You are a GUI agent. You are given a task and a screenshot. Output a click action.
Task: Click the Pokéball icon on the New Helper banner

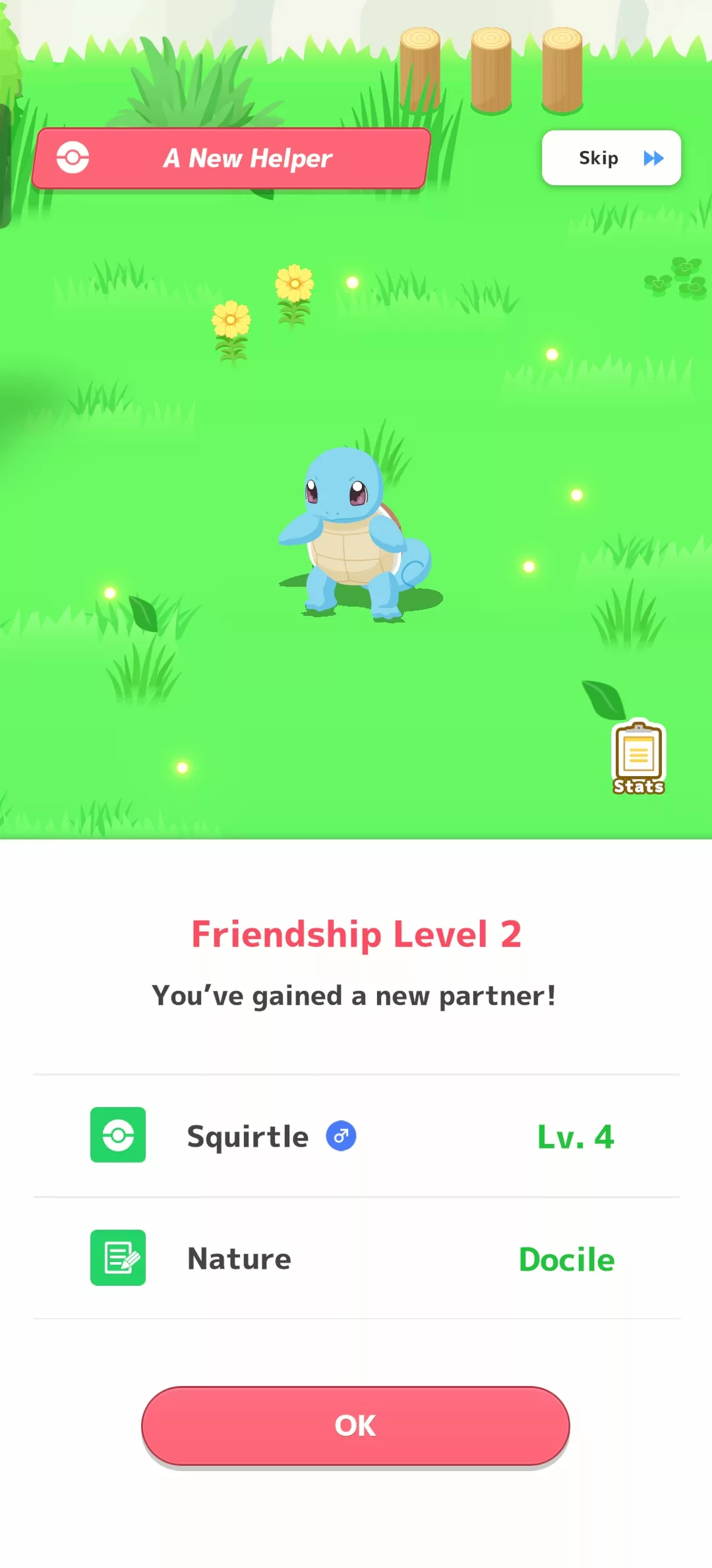(74, 158)
